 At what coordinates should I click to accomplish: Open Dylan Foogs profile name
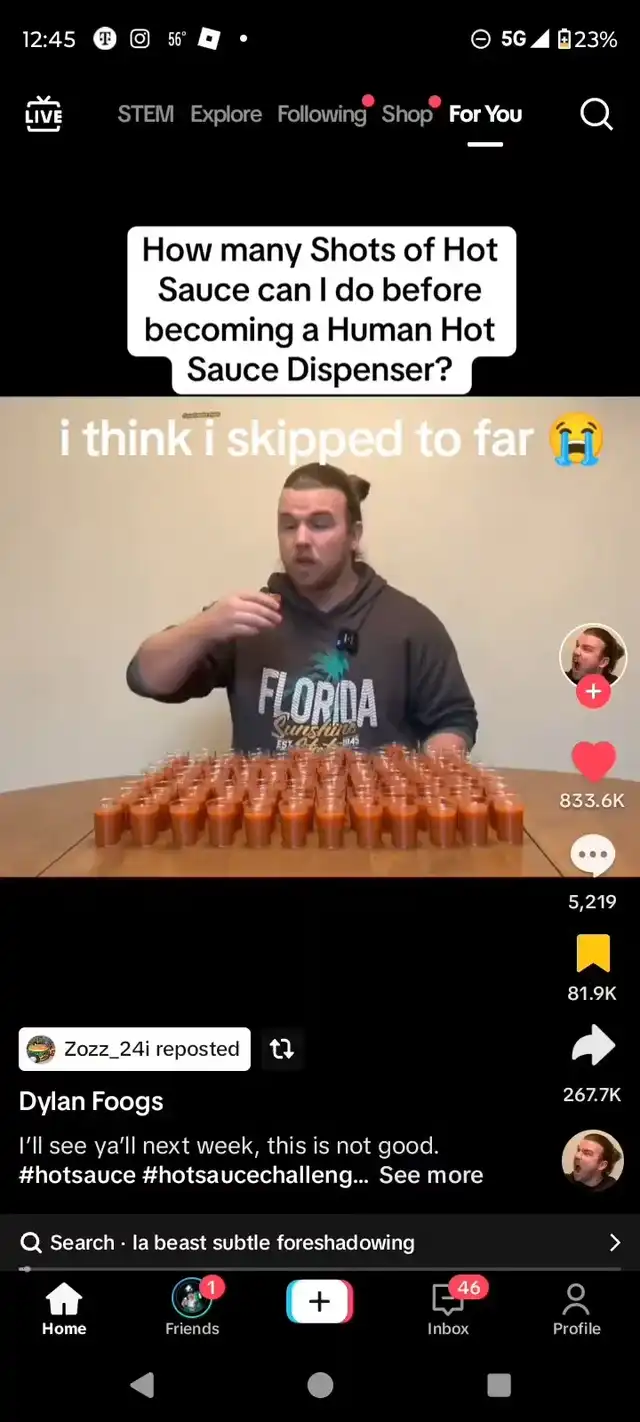point(91,1102)
